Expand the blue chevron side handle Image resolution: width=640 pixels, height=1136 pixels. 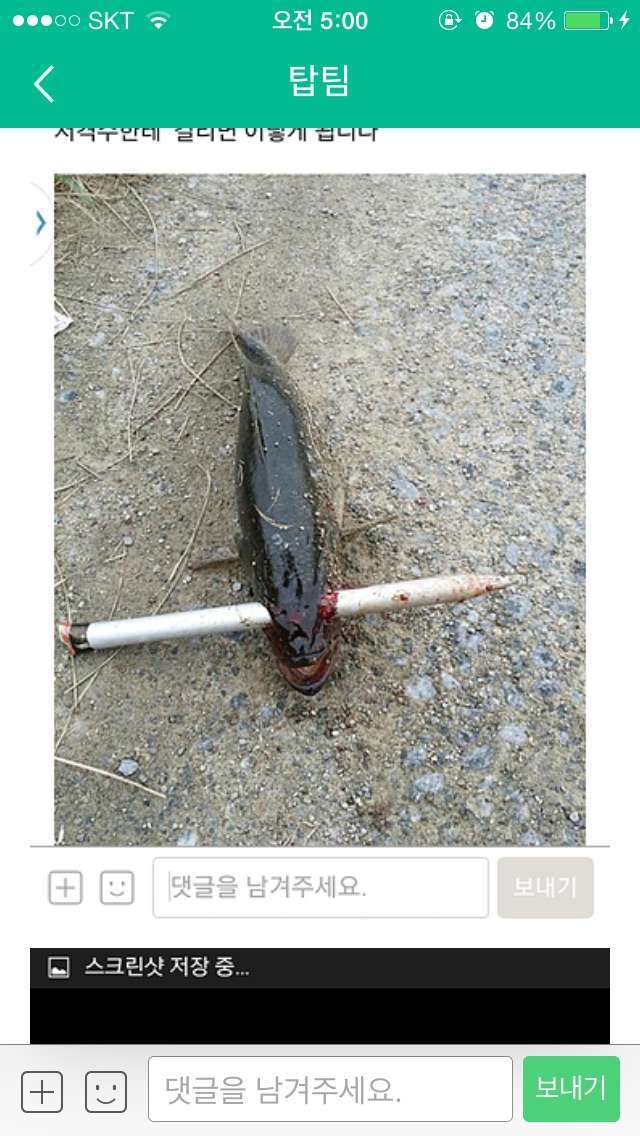point(41,224)
